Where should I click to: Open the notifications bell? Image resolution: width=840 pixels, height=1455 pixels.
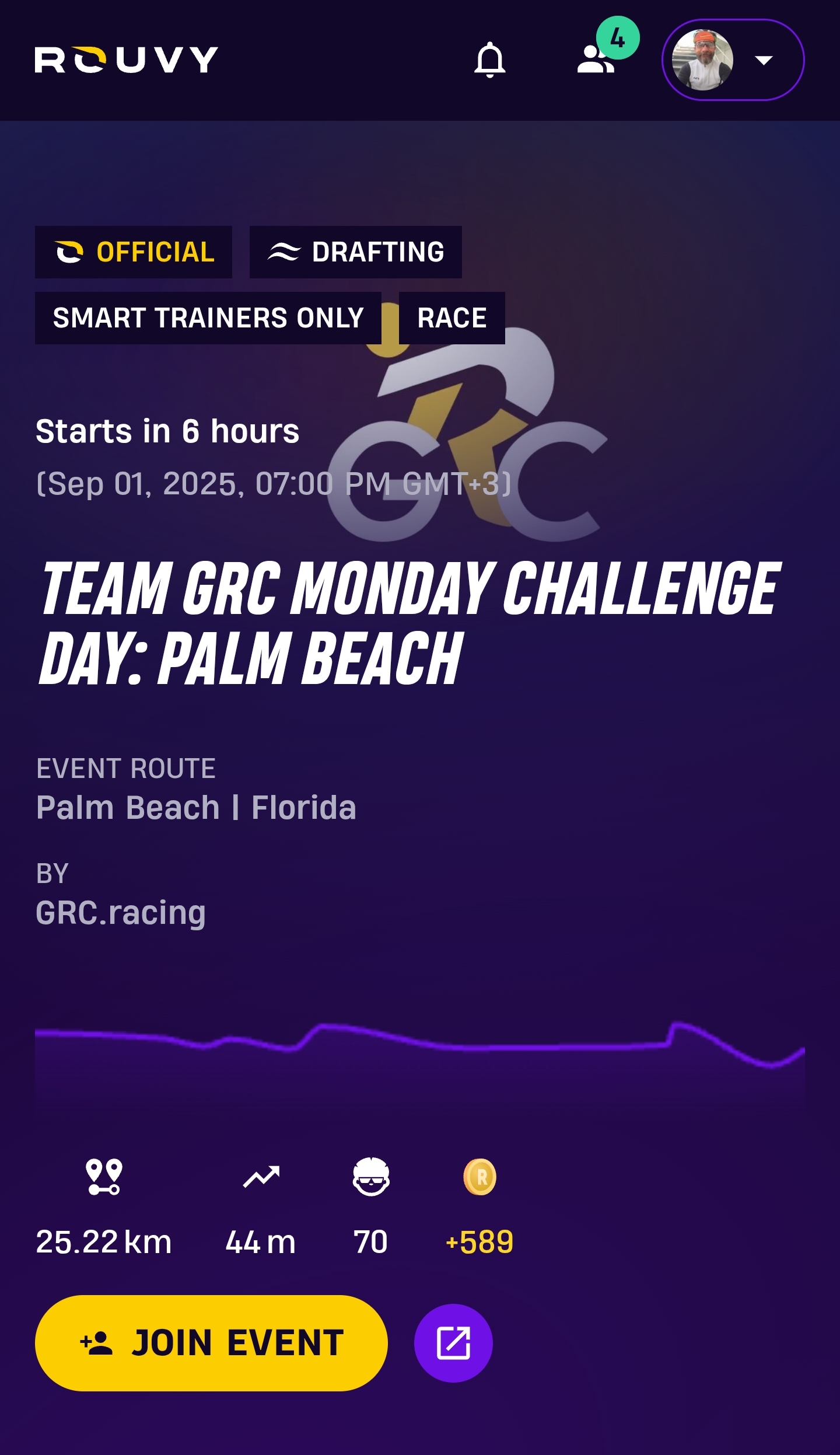tap(489, 60)
